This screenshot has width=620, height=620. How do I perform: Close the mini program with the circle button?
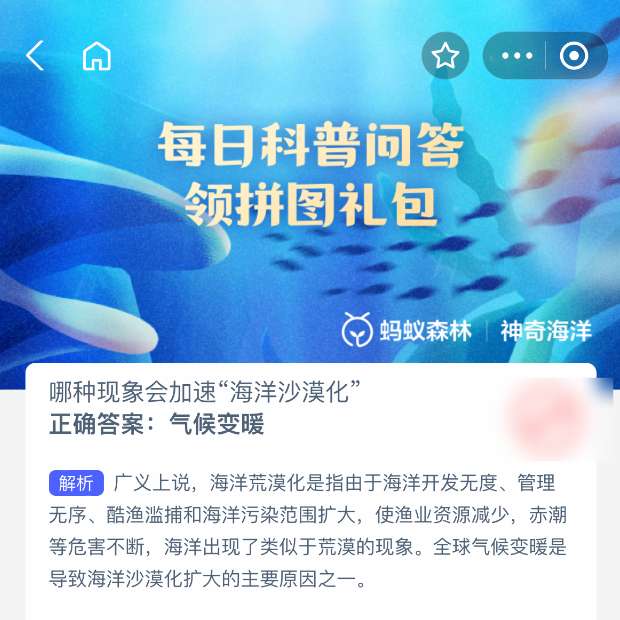point(574,56)
